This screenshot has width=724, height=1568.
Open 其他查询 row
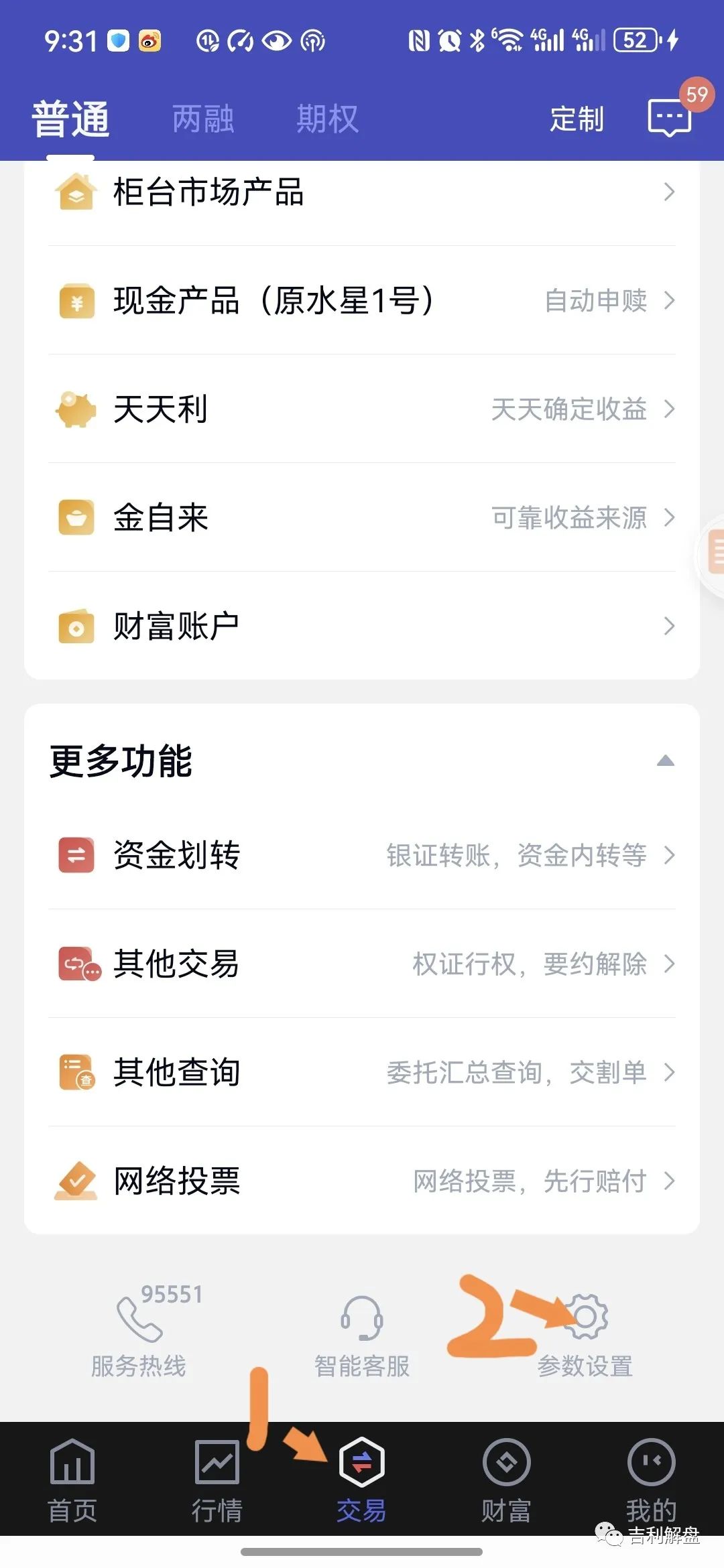[x=362, y=1072]
